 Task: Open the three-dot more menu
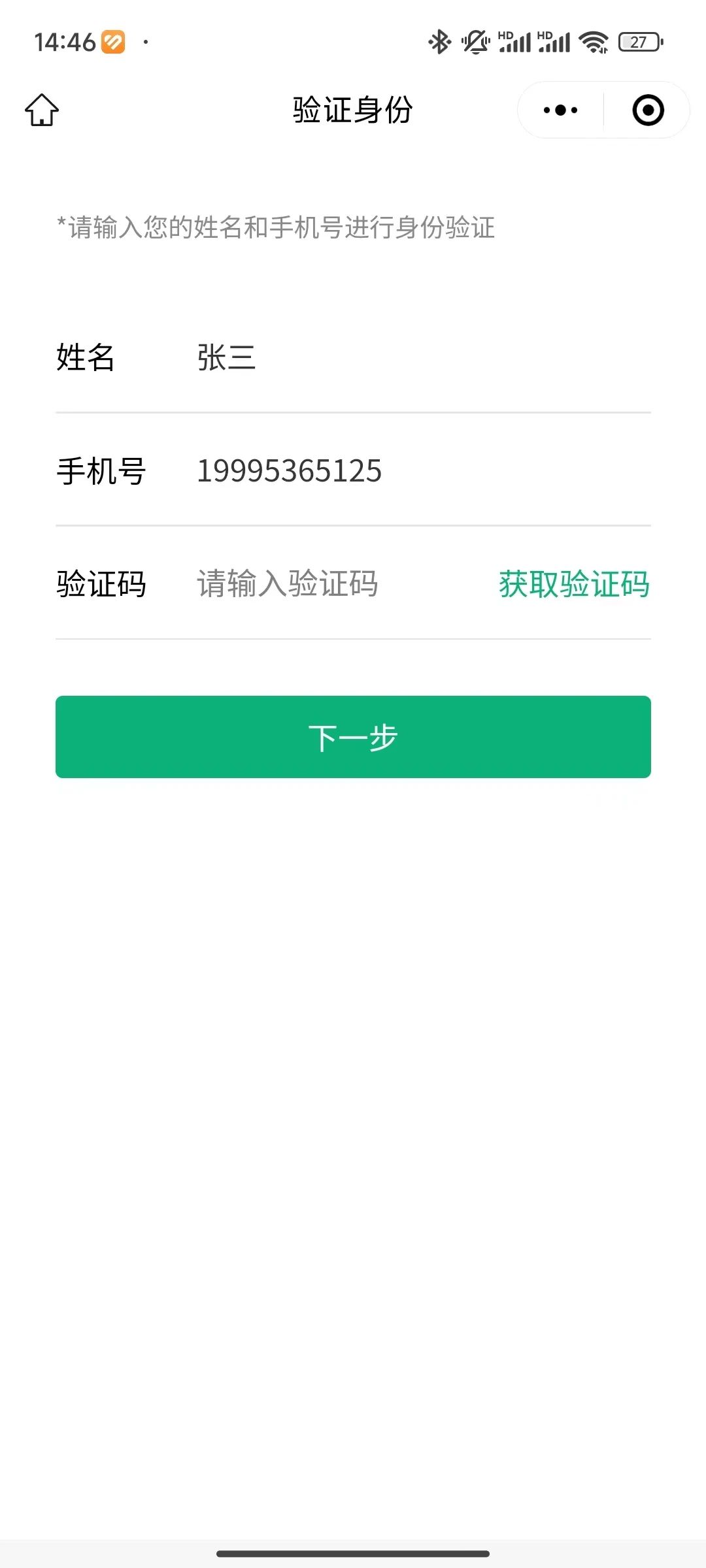(x=560, y=110)
